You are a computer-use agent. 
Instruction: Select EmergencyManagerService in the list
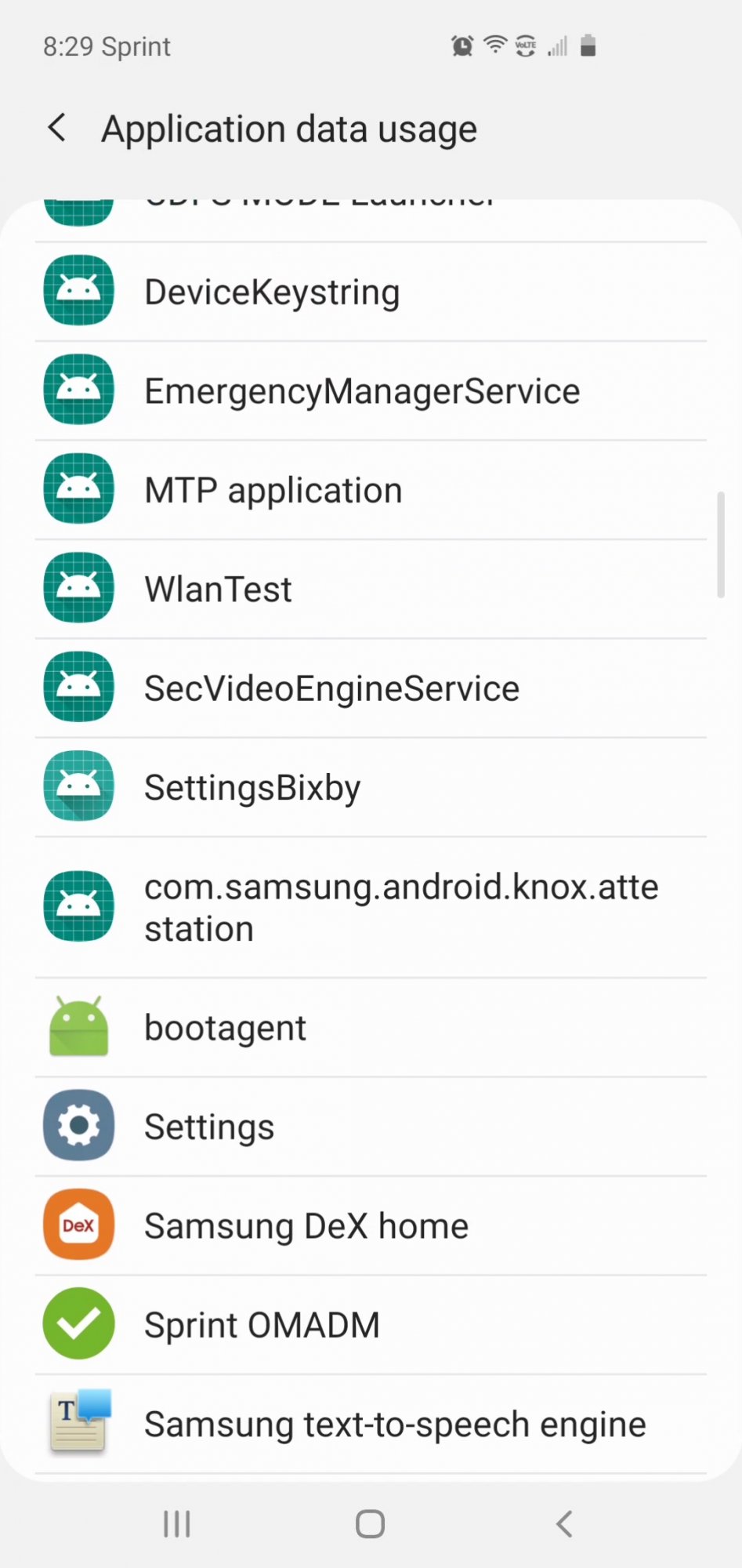click(371, 390)
